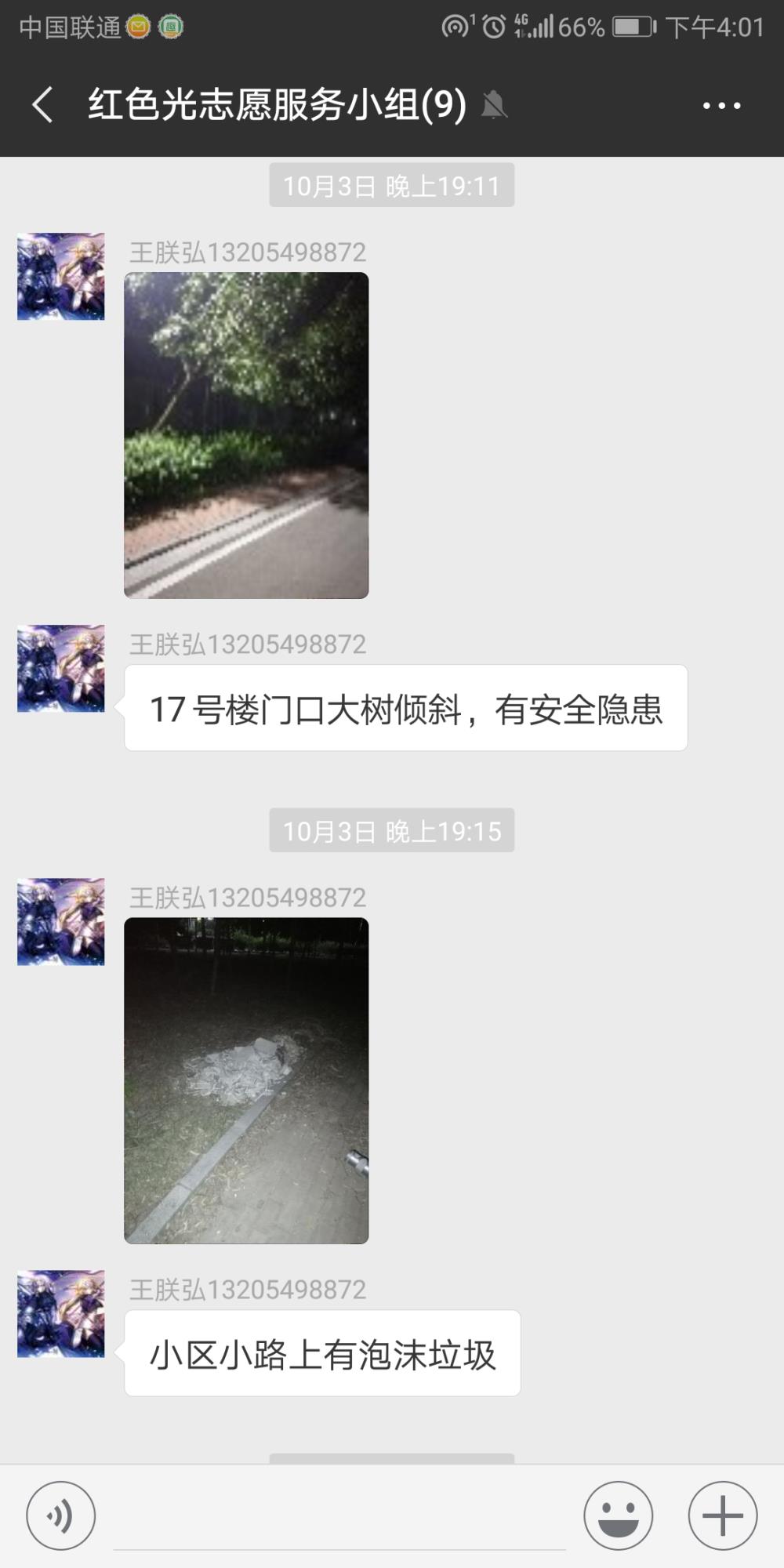Go back from the group chat
The height and width of the screenshot is (1568, 784).
[x=43, y=104]
